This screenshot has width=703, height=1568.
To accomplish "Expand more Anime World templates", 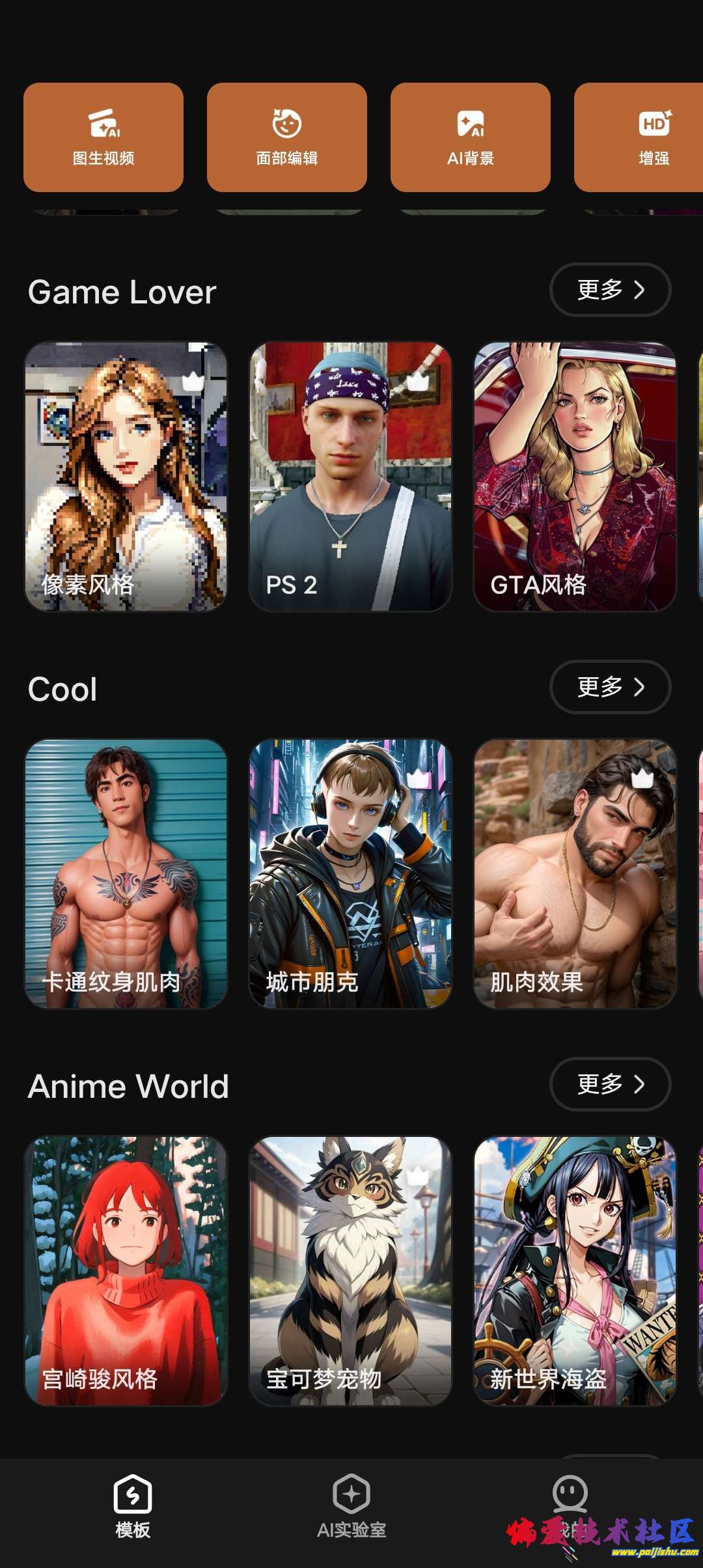I will (x=610, y=1084).
